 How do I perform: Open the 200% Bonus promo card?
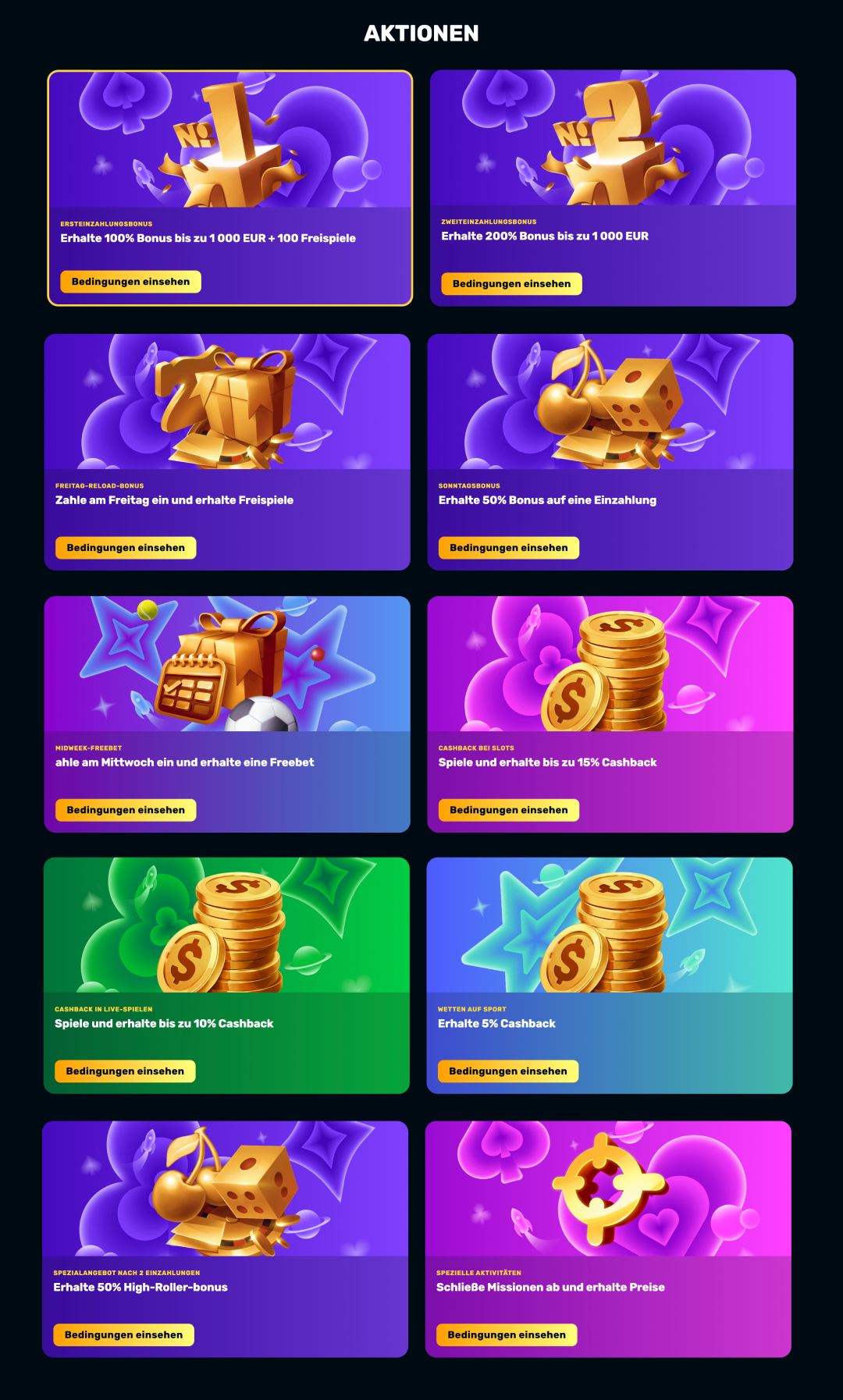click(613, 156)
